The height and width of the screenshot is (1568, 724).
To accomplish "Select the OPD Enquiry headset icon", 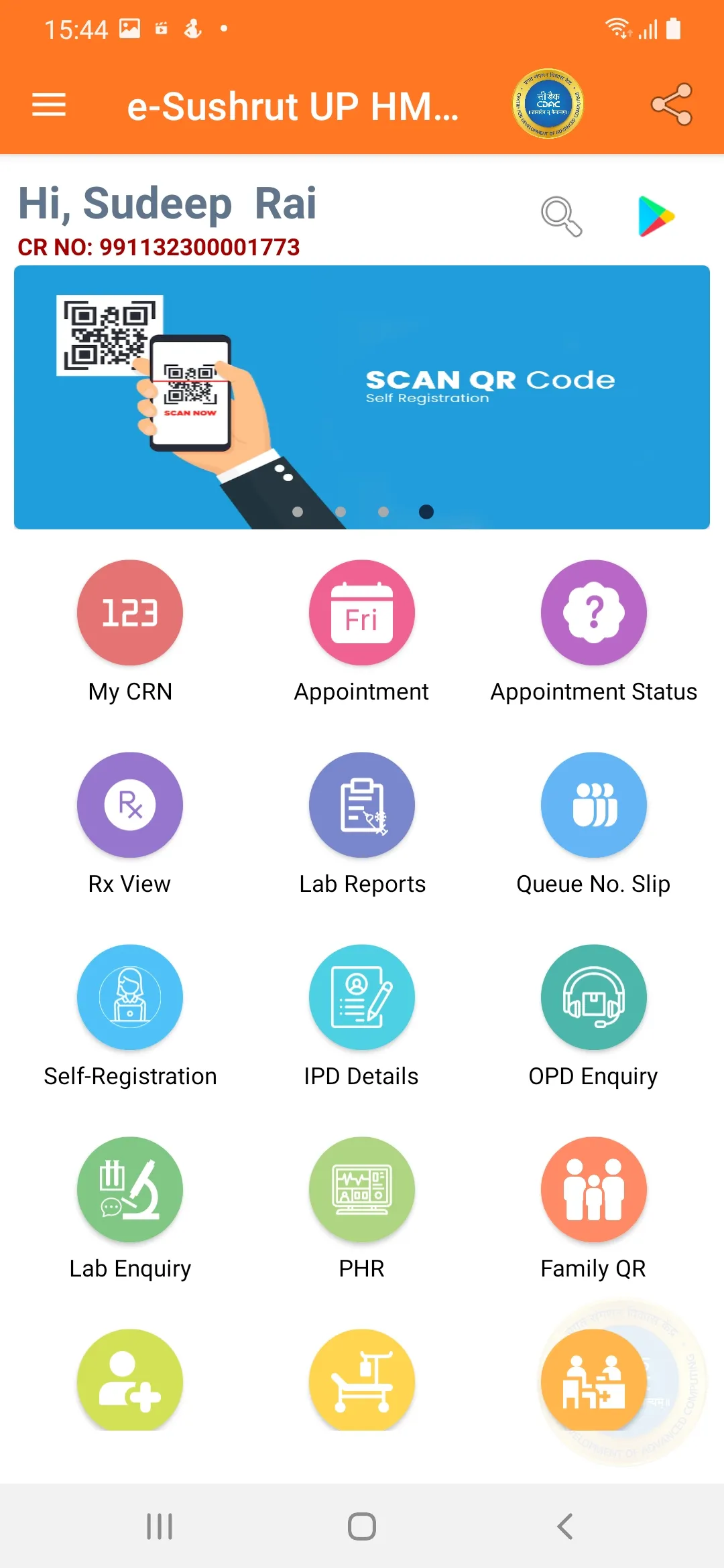I will 594,997.
